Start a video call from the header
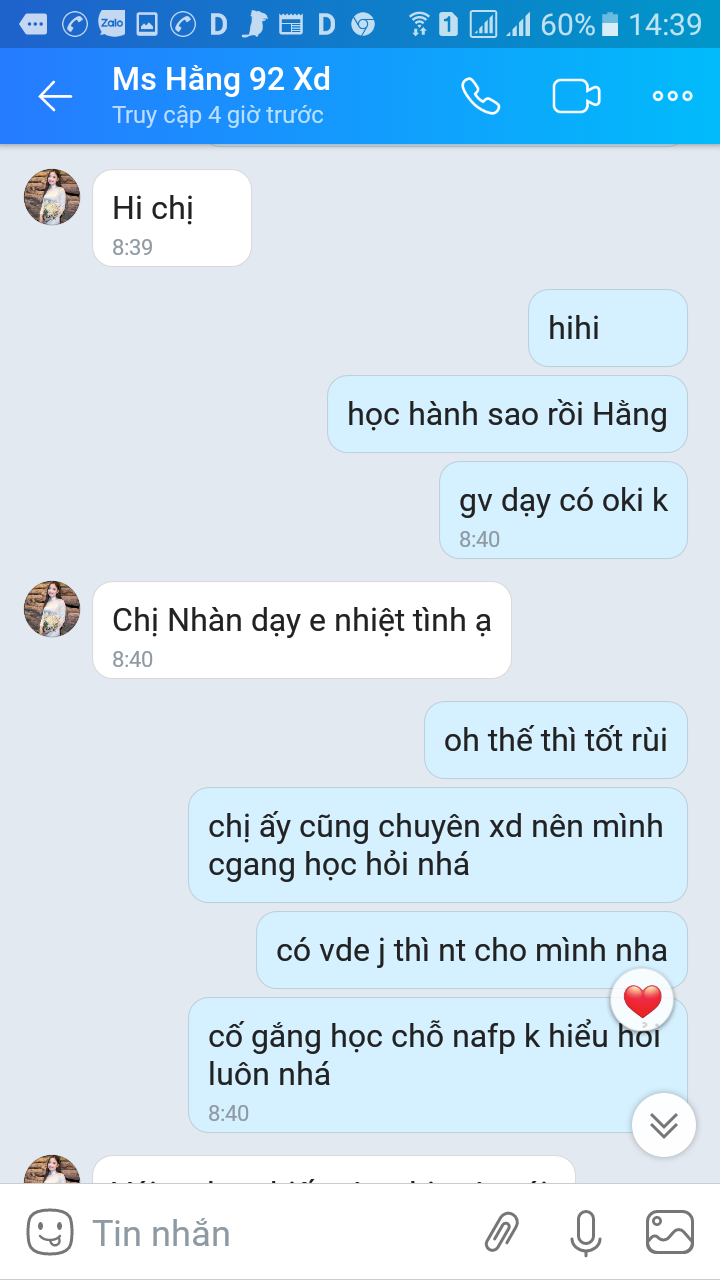Image resolution: width=720 pixels, height=1280 pixels. coord(576,96)
